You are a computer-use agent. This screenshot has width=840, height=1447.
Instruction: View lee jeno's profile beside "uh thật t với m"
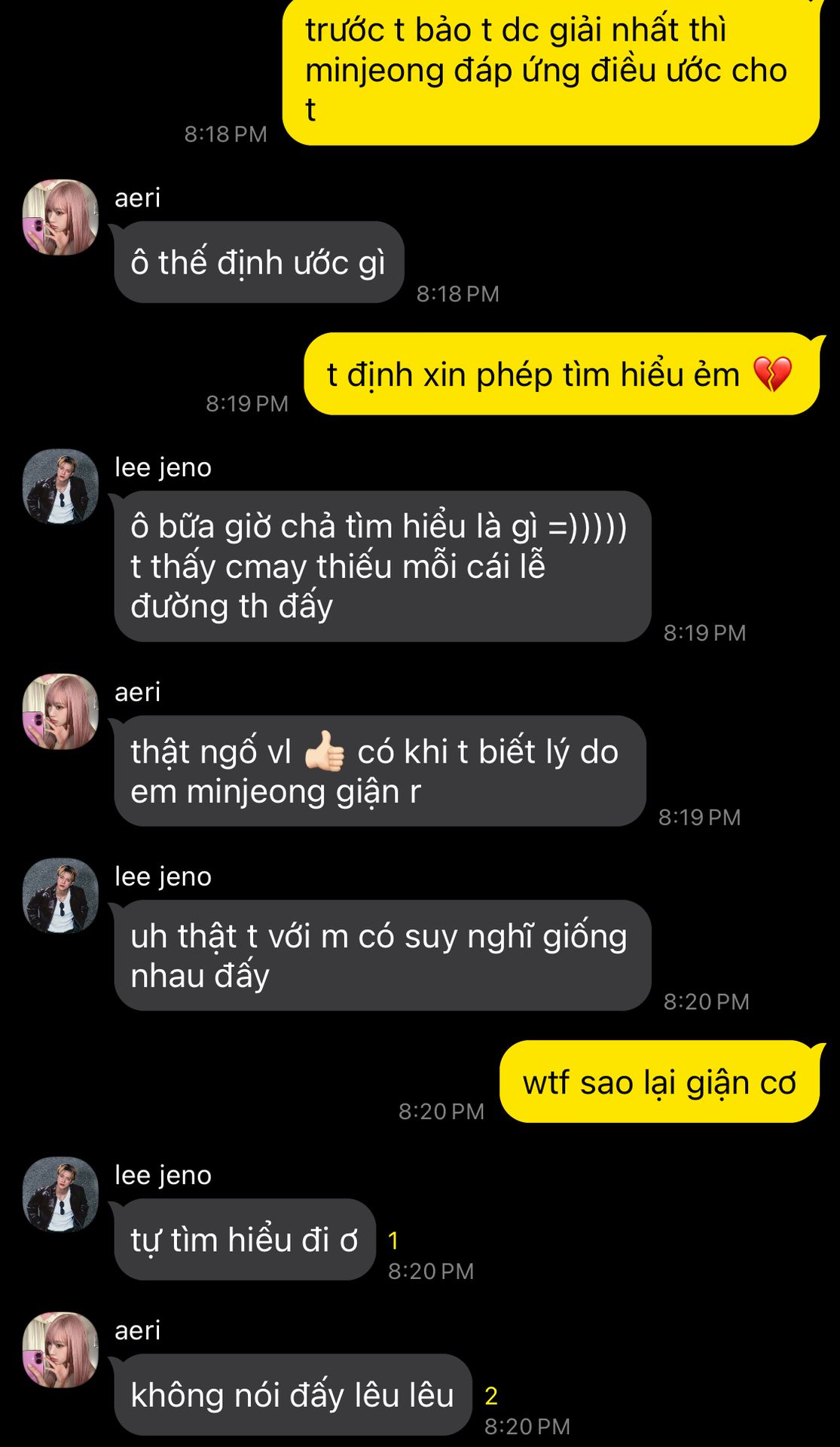(60, 896)
